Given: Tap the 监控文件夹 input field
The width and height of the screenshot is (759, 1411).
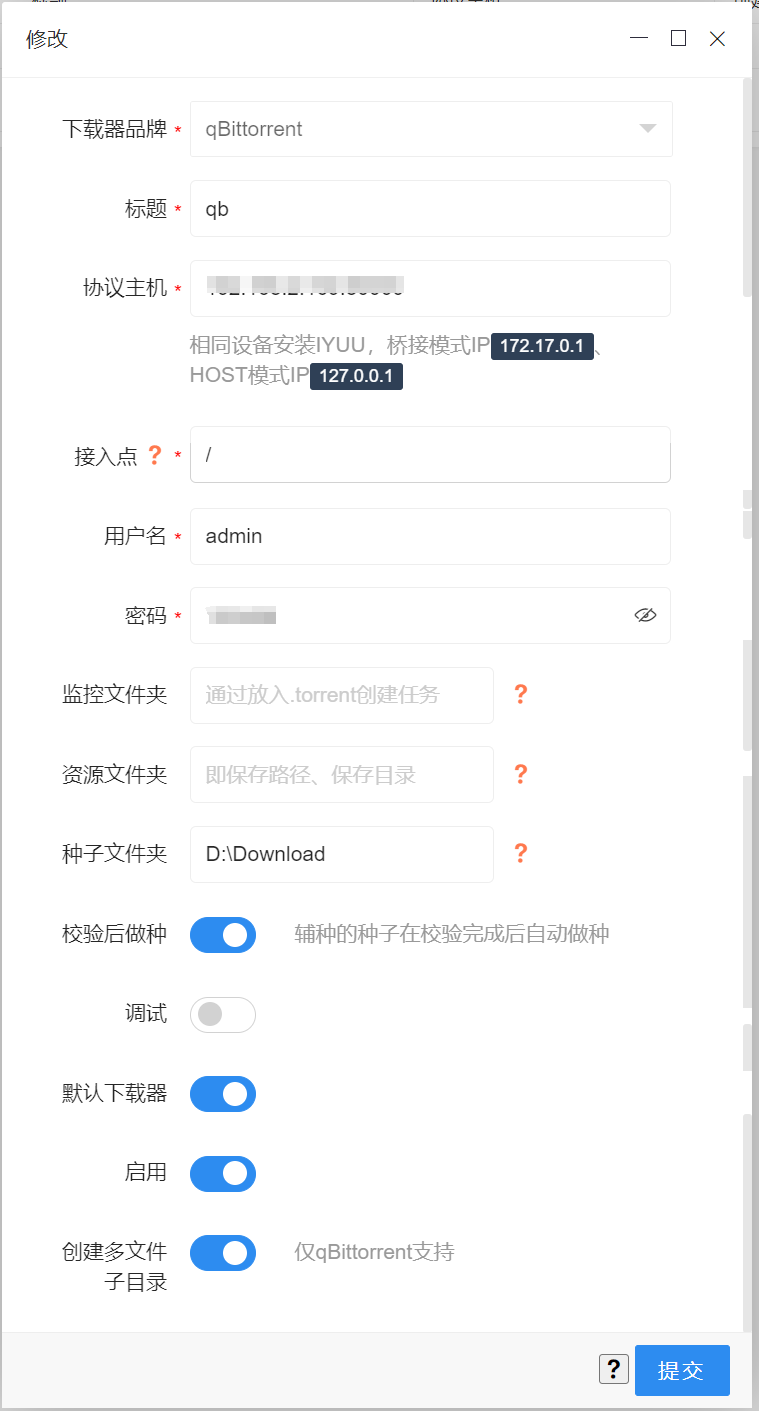Looking at the screenshot, I should point(342,695).
